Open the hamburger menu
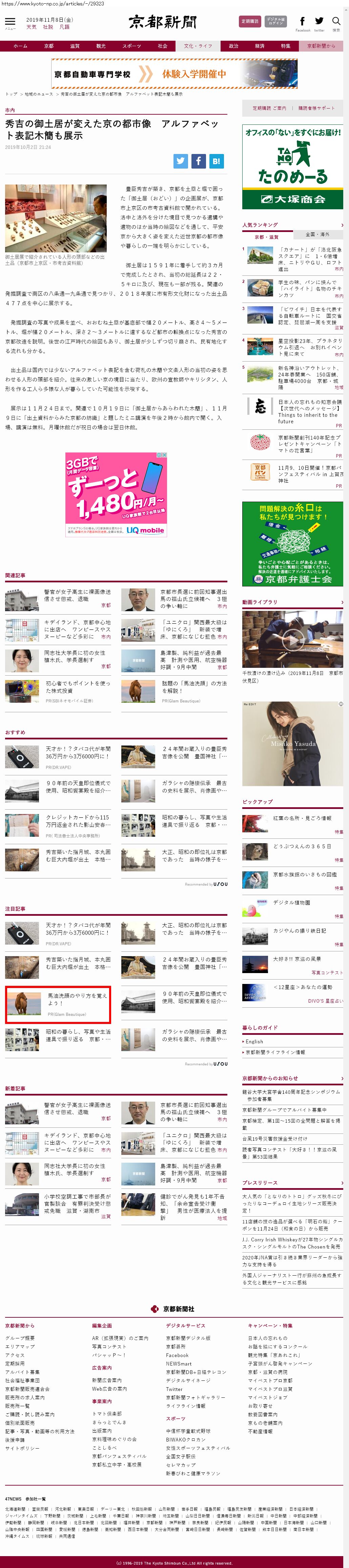 (11, 22)
